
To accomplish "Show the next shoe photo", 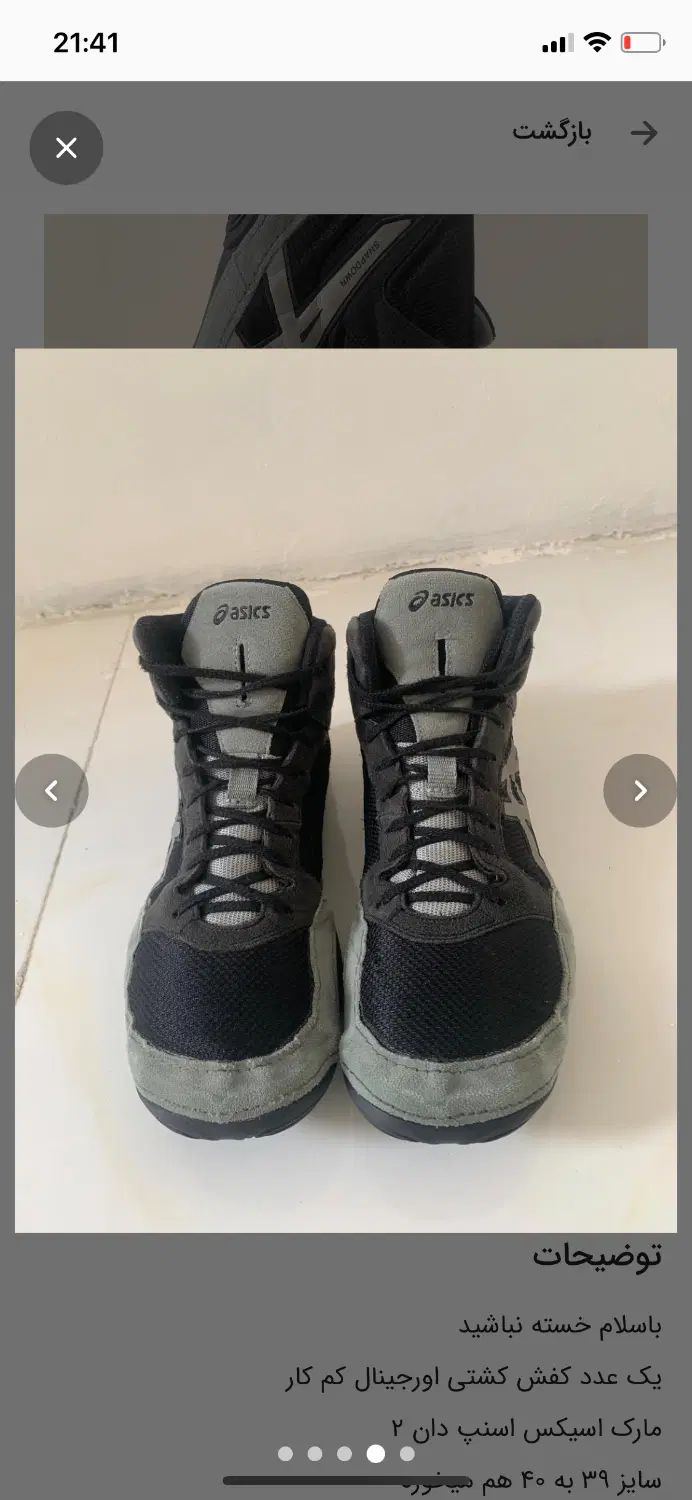I will [640, 790].
